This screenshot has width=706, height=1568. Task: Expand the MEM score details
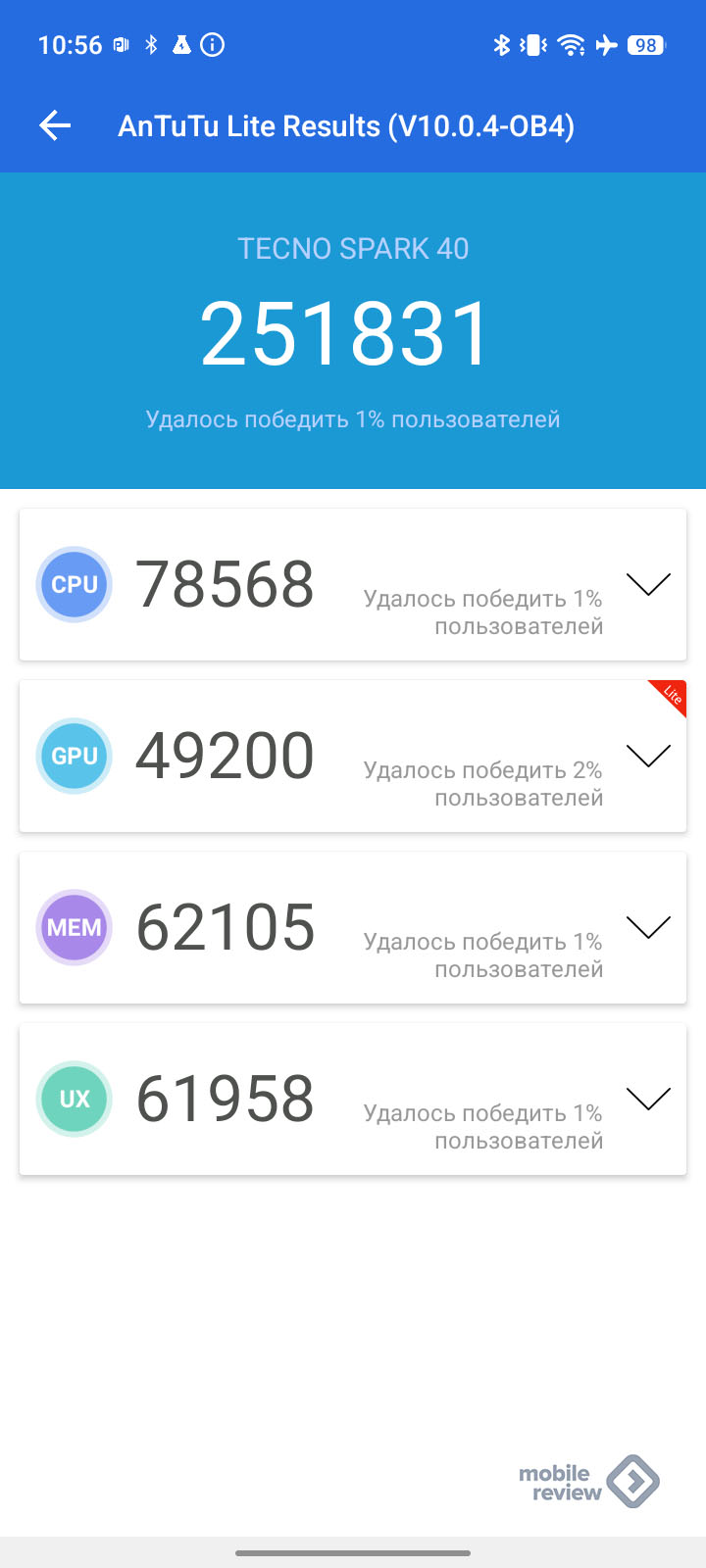(x=647, y=927)
